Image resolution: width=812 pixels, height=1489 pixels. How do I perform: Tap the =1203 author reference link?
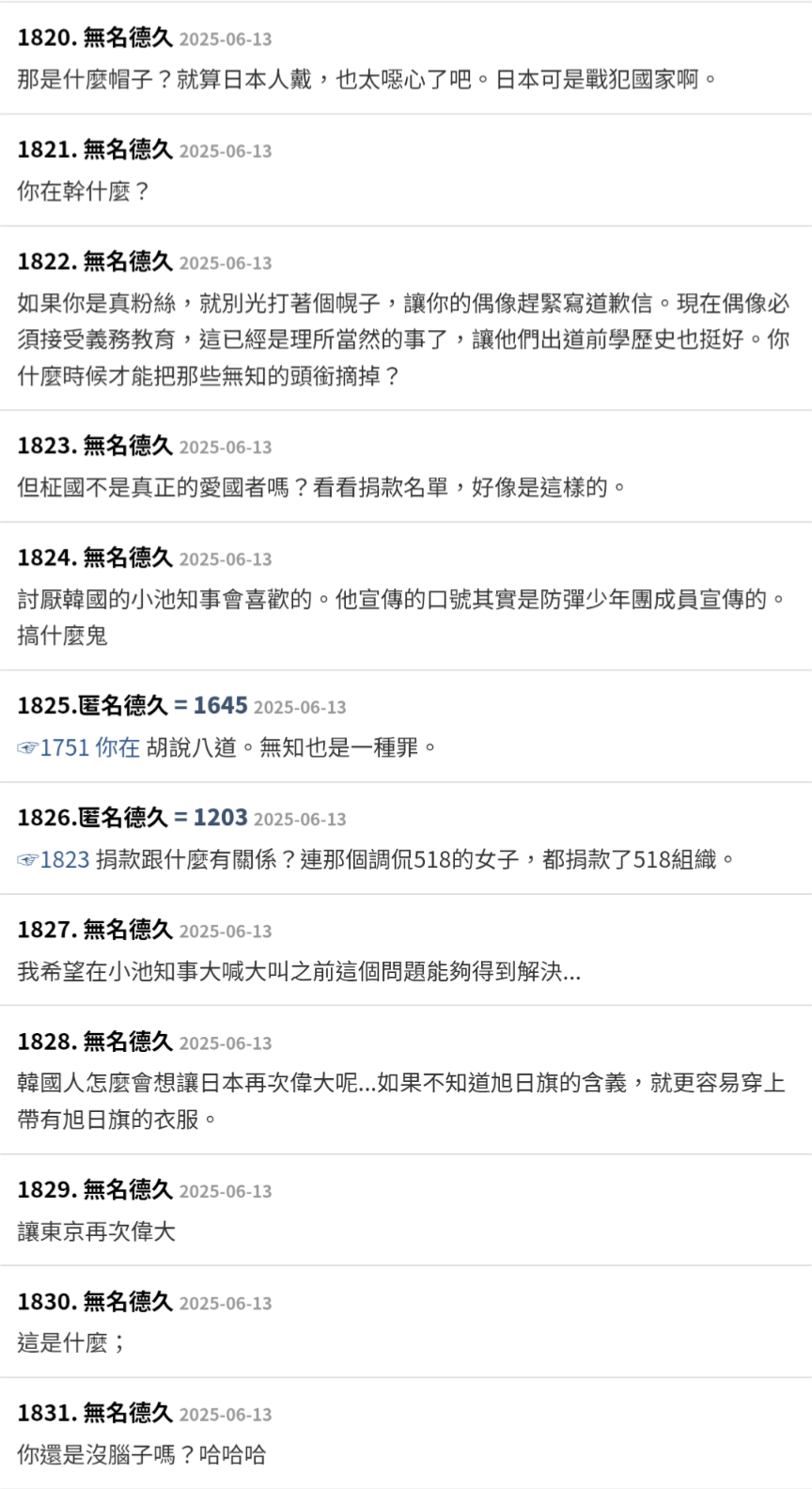click(x=211, y=817)
